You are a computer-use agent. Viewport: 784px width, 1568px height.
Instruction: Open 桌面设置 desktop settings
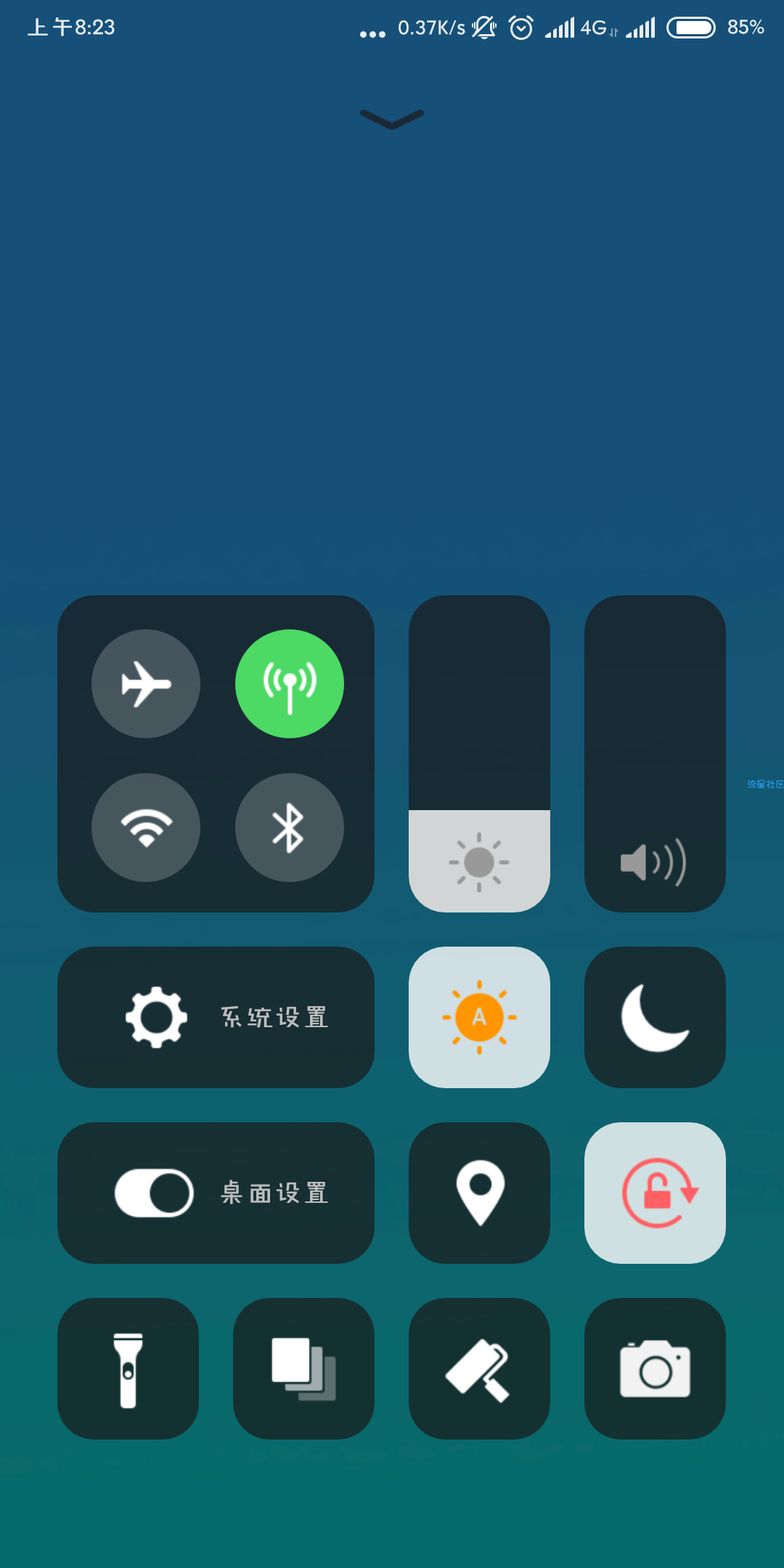(x=216, y=1193)
